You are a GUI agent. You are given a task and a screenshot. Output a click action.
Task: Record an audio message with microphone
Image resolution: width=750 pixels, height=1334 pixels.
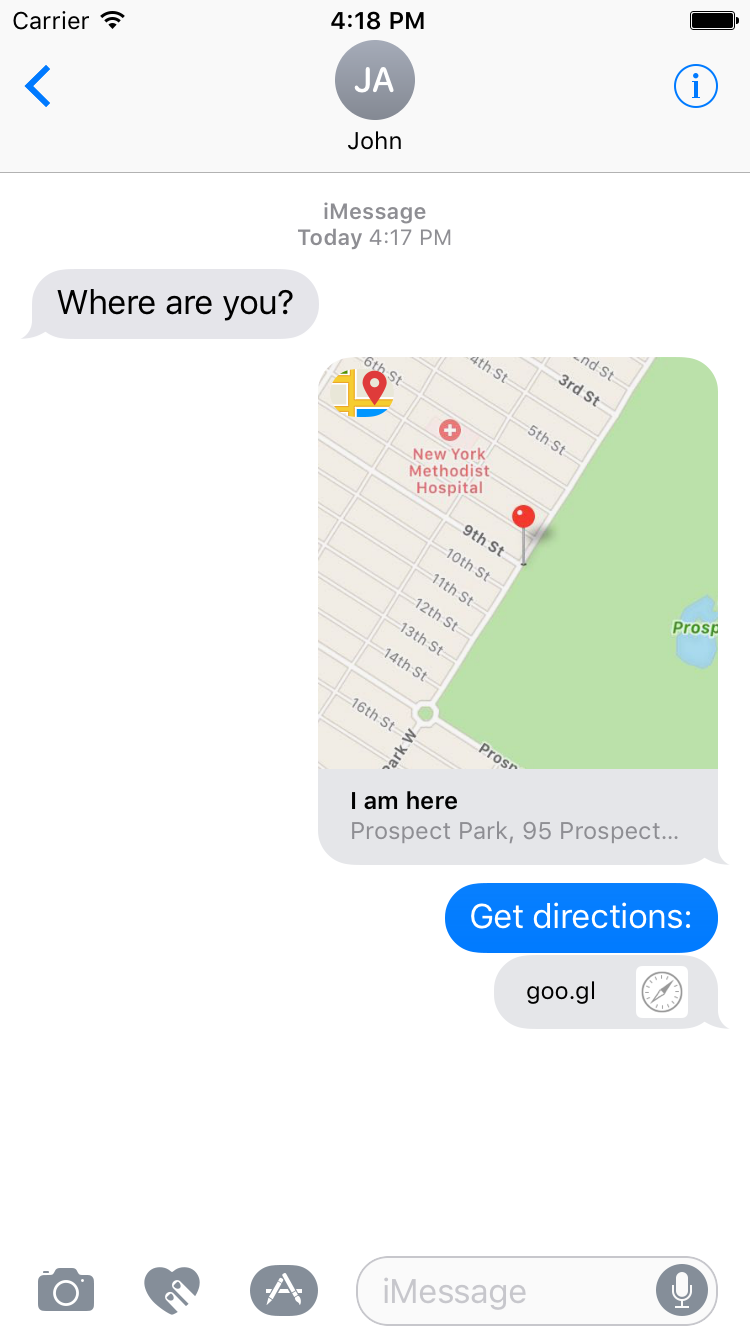[x=682, y=1291]
